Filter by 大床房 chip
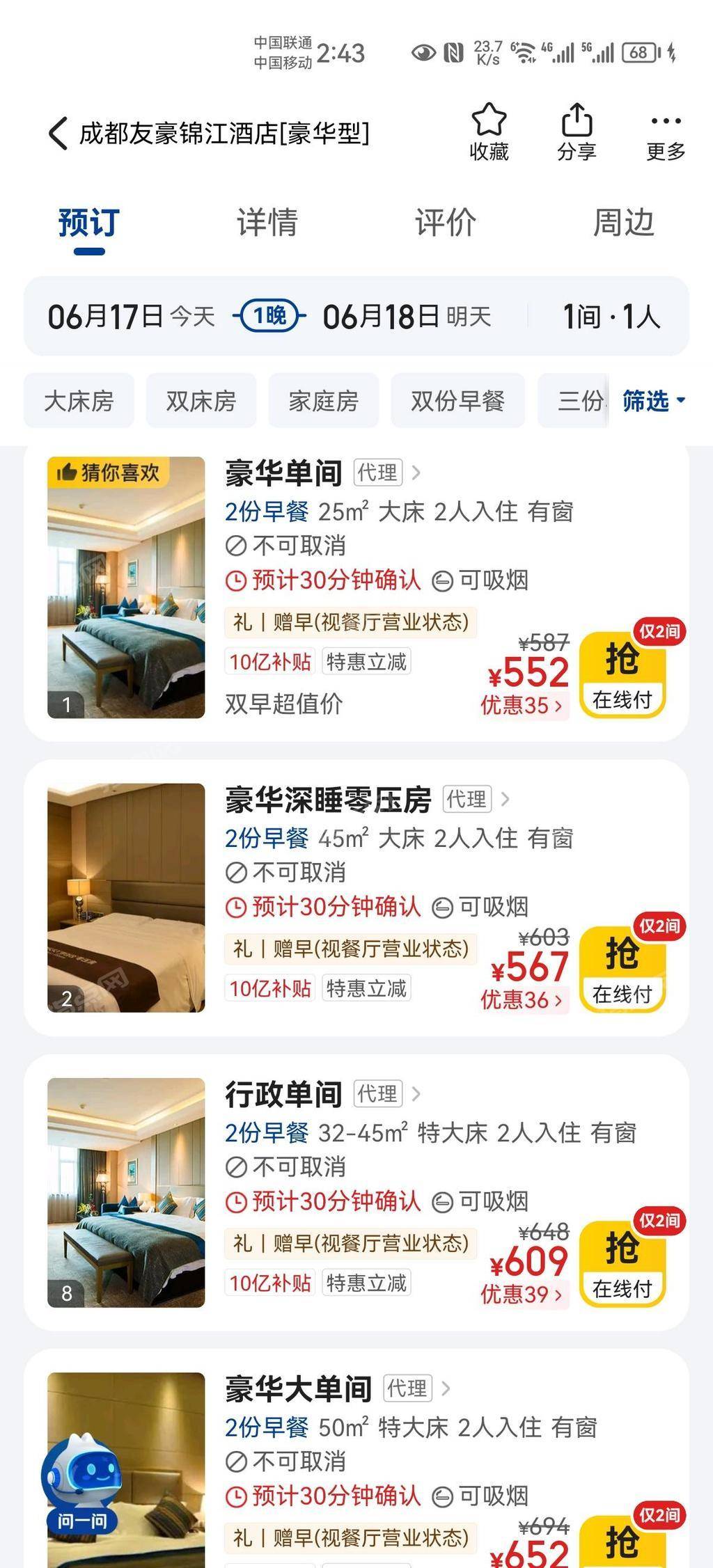The image size is (713, 1568). tap(79, 401)
